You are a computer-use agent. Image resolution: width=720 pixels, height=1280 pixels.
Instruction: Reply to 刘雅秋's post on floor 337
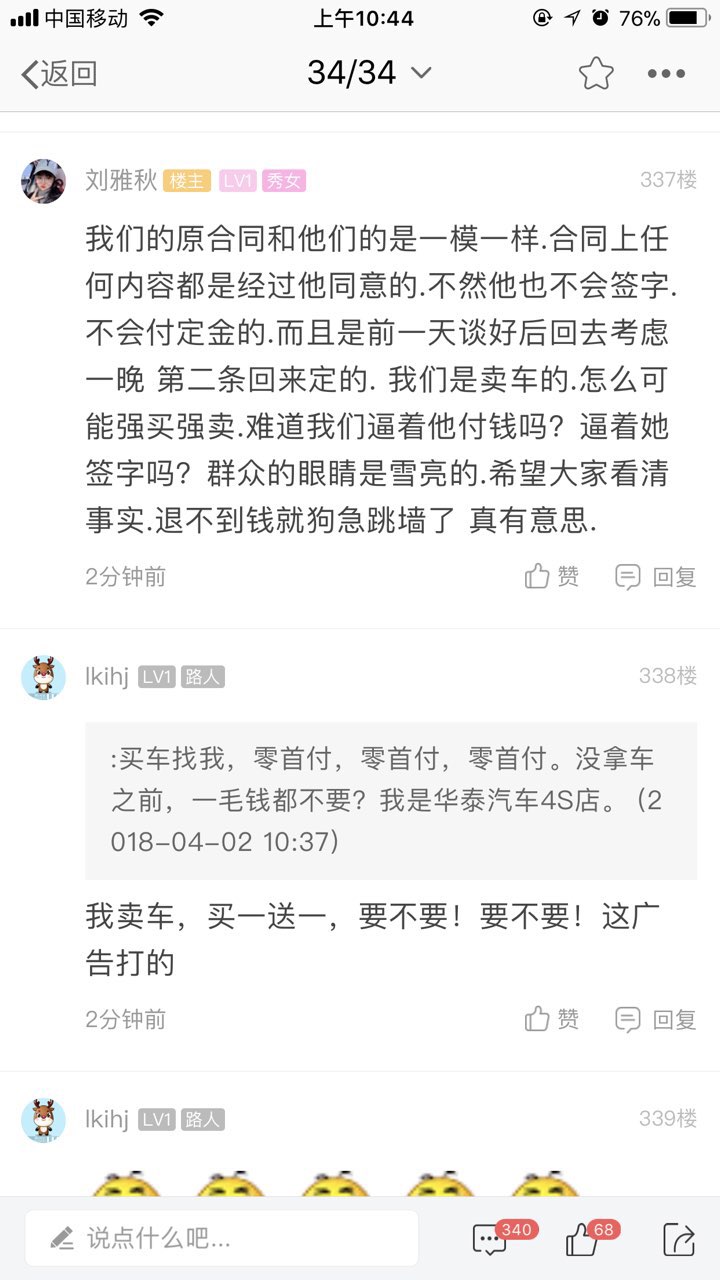[x=656, y=576]
